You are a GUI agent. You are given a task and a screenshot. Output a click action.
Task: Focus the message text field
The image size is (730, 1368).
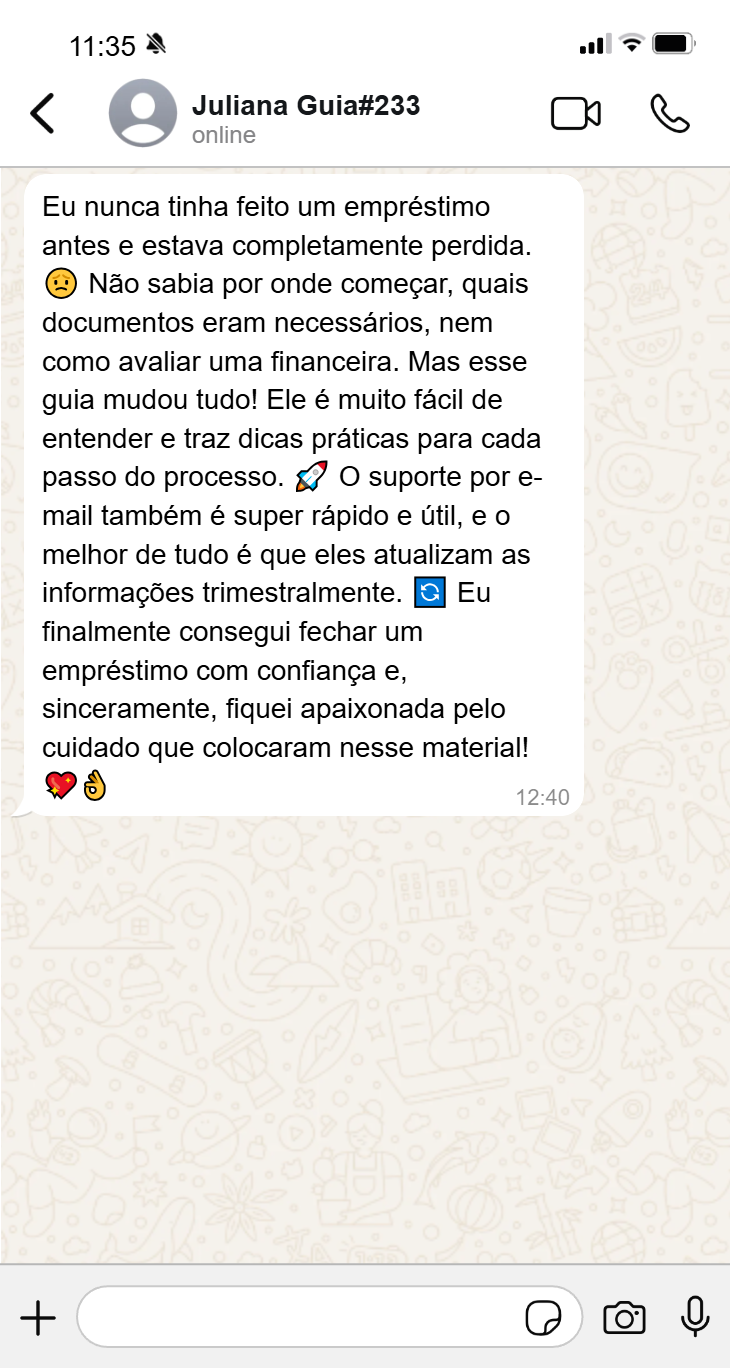click(300, 1318)
